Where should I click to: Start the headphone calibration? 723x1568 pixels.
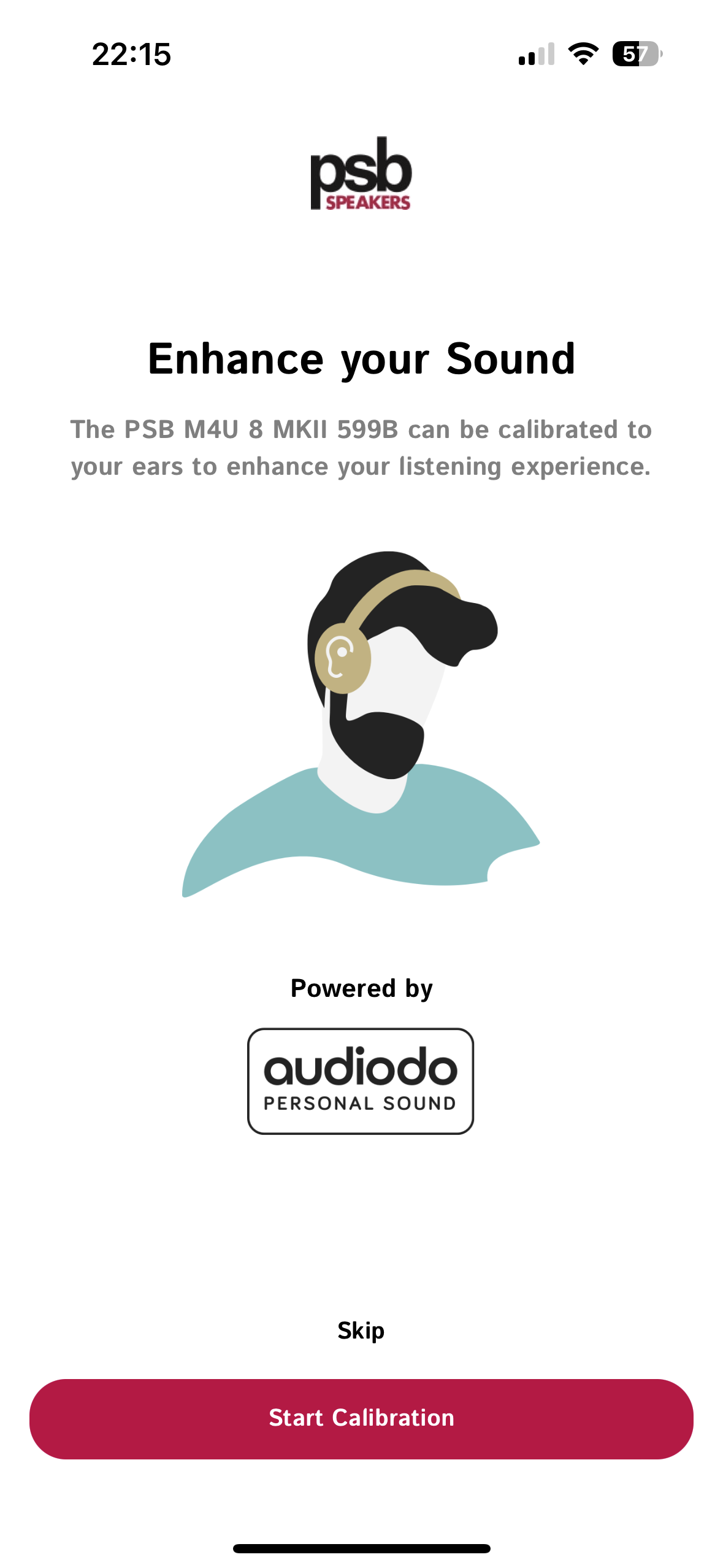[361, 1418]
